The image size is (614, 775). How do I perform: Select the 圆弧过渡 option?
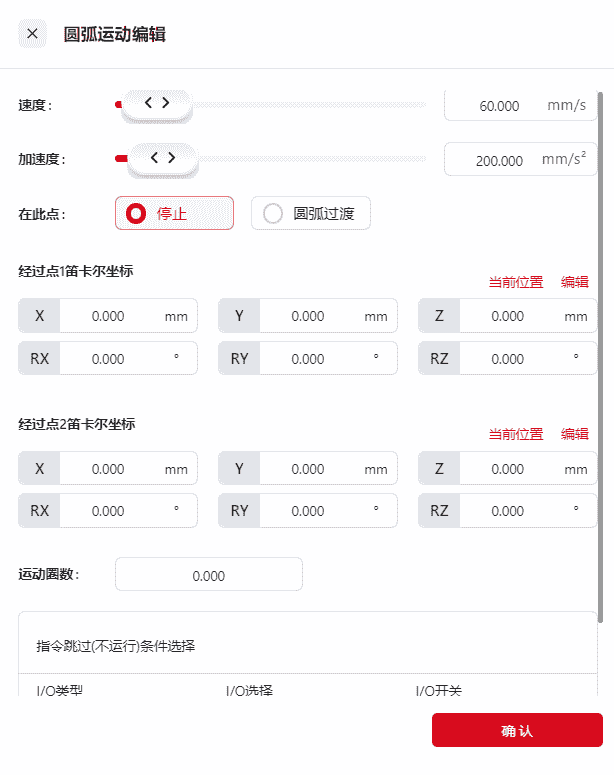click(x=310, y=213)
